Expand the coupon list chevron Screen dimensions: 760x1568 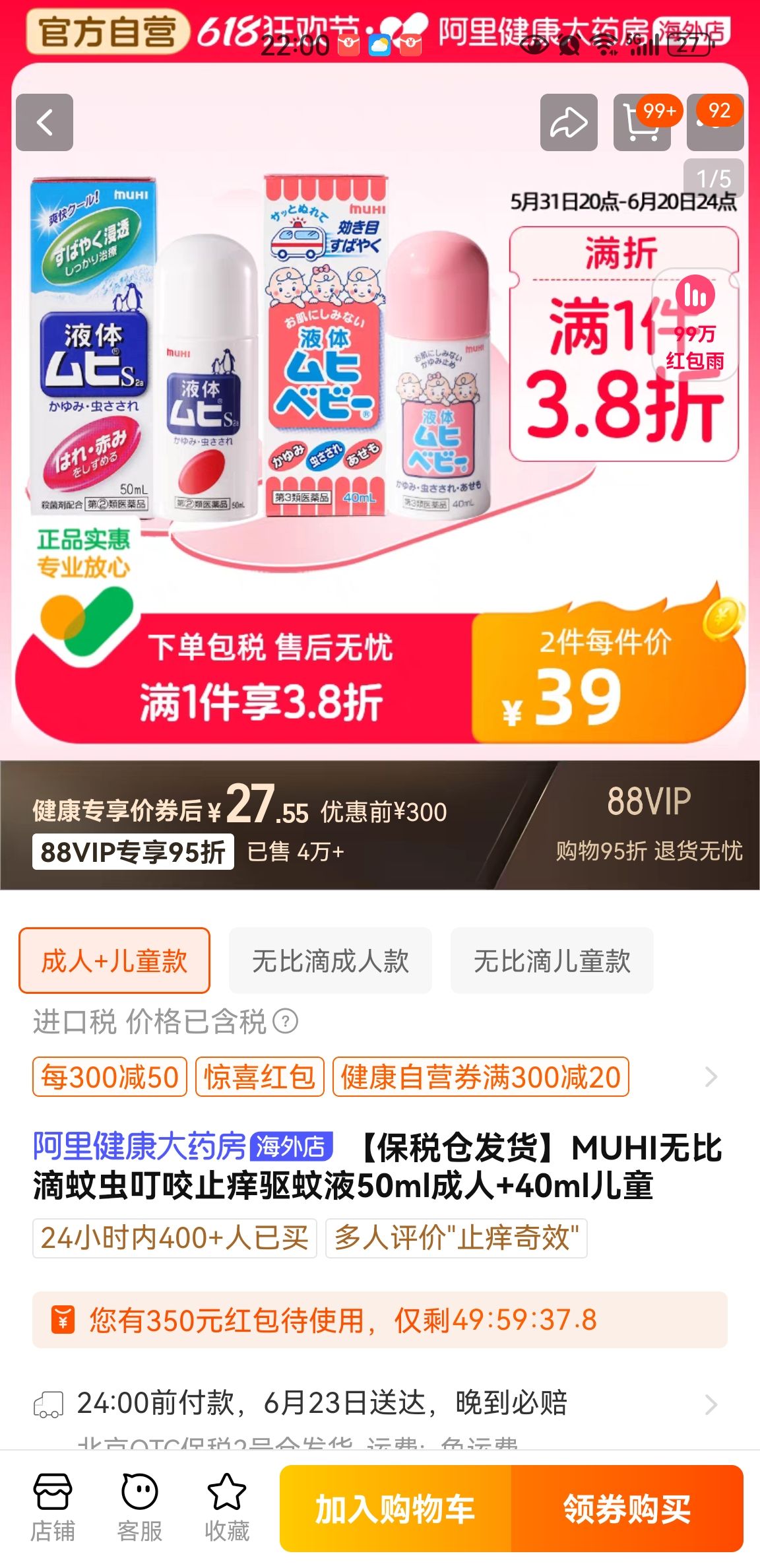(710, 1077)
